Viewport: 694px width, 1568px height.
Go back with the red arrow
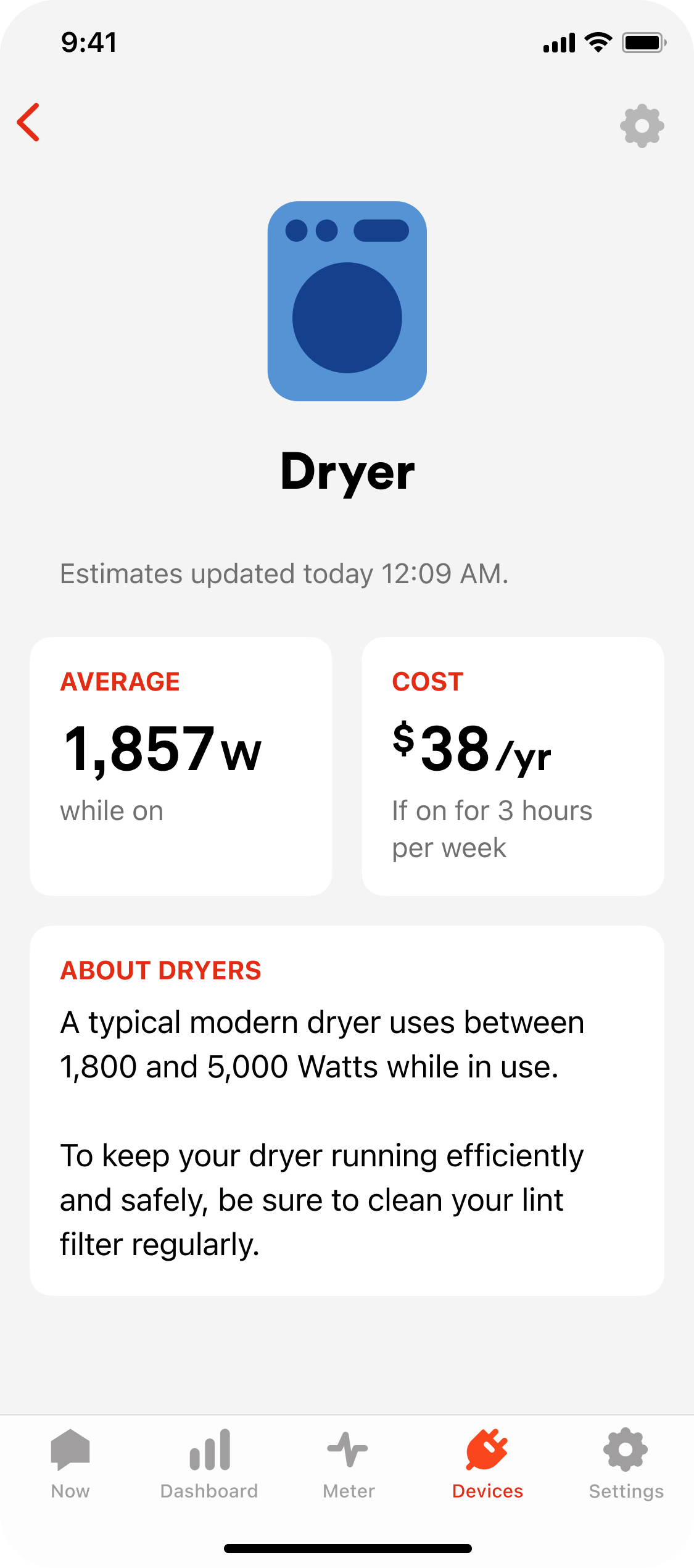point(28,122)
